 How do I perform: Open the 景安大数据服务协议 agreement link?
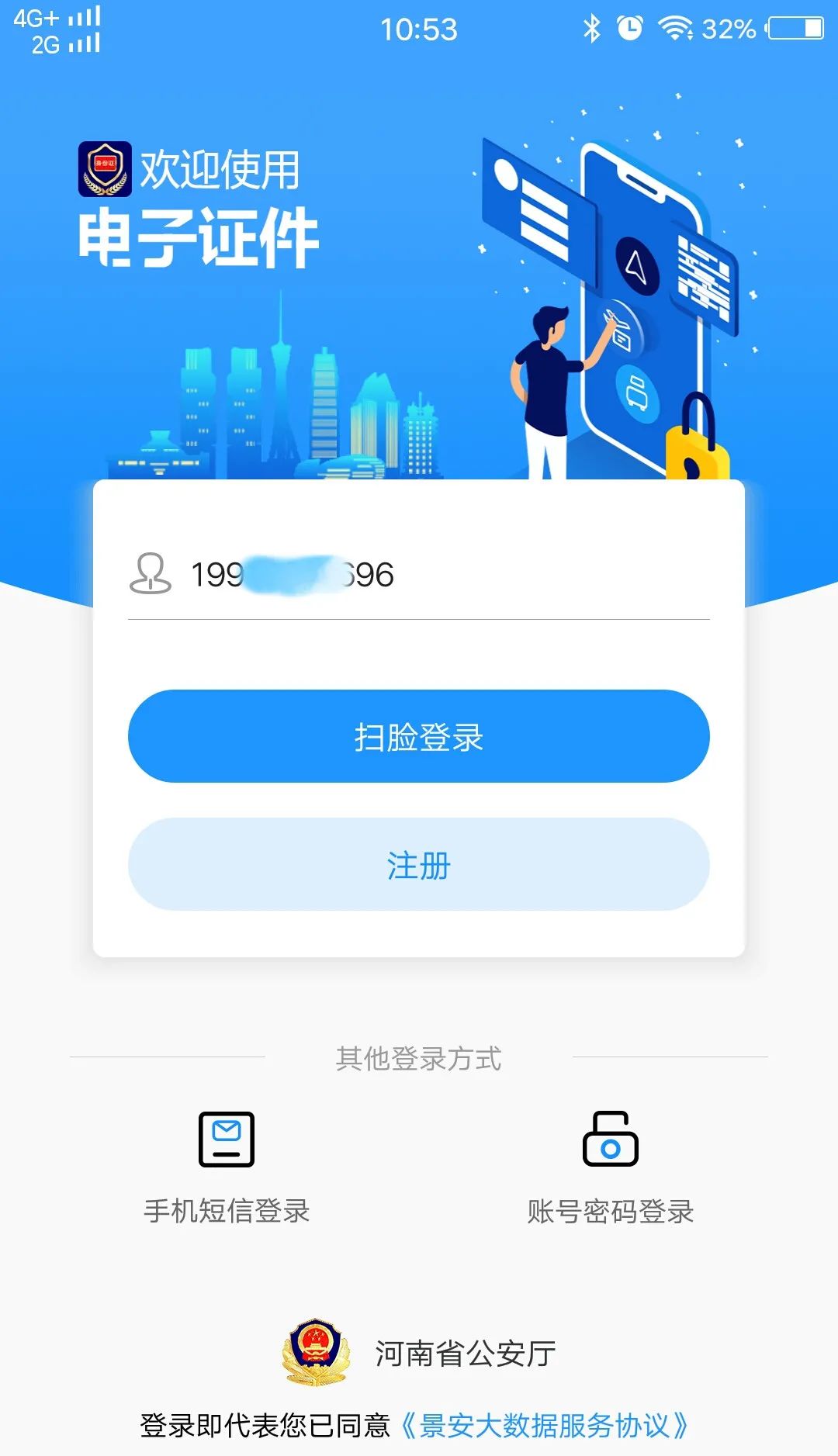(545, 1425)
